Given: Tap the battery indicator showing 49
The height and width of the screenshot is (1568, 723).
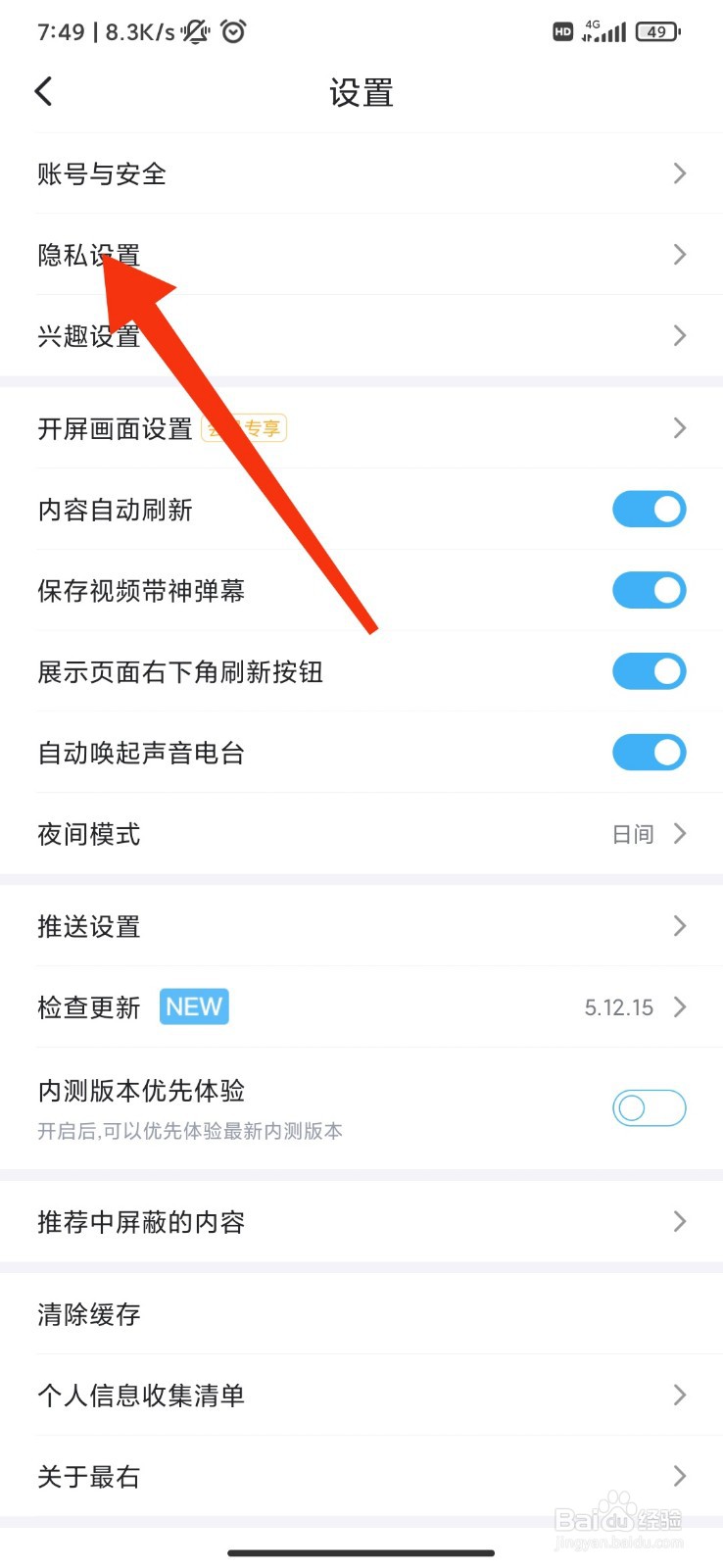Looking at the screenshot, I should pyautogui.click(x=657, y=31).
